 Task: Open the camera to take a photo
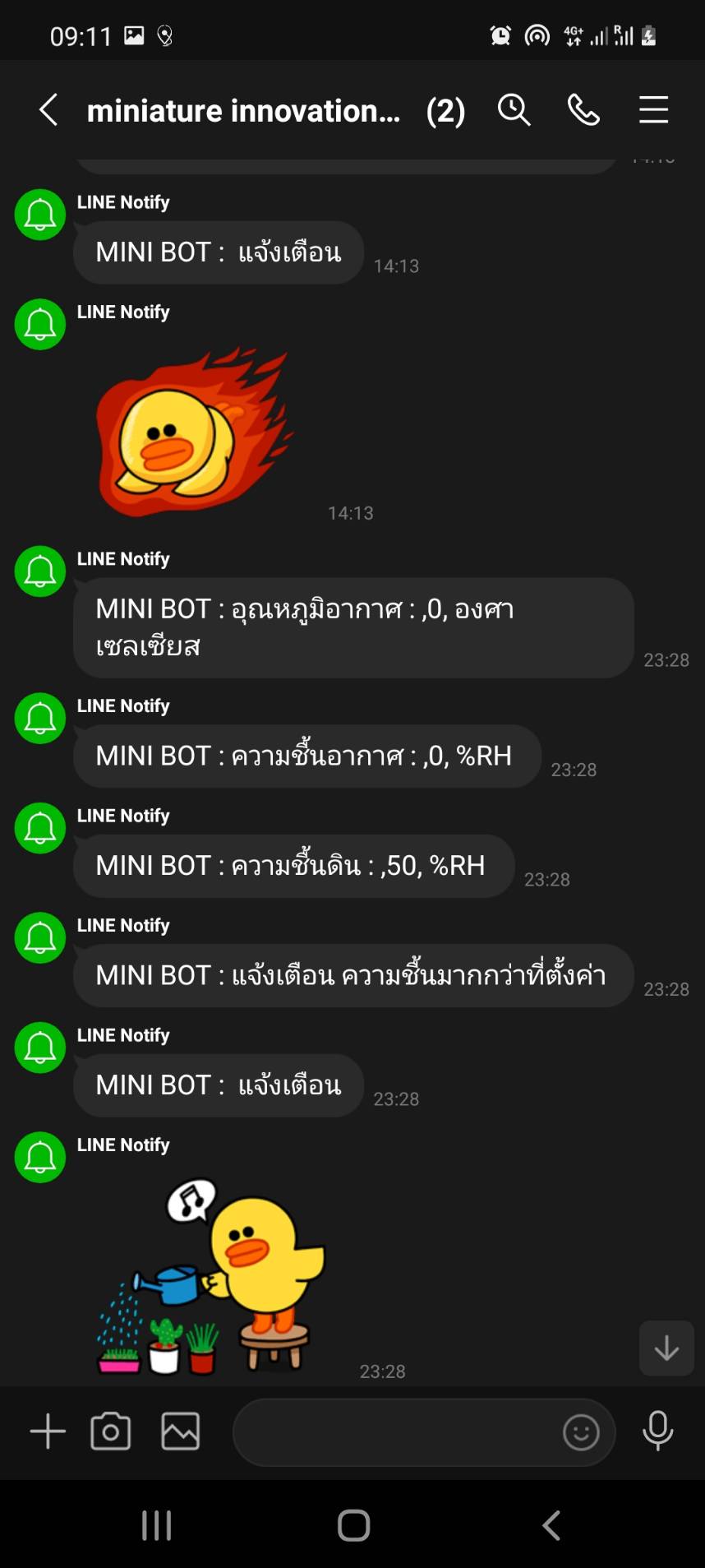point(111,1431)
